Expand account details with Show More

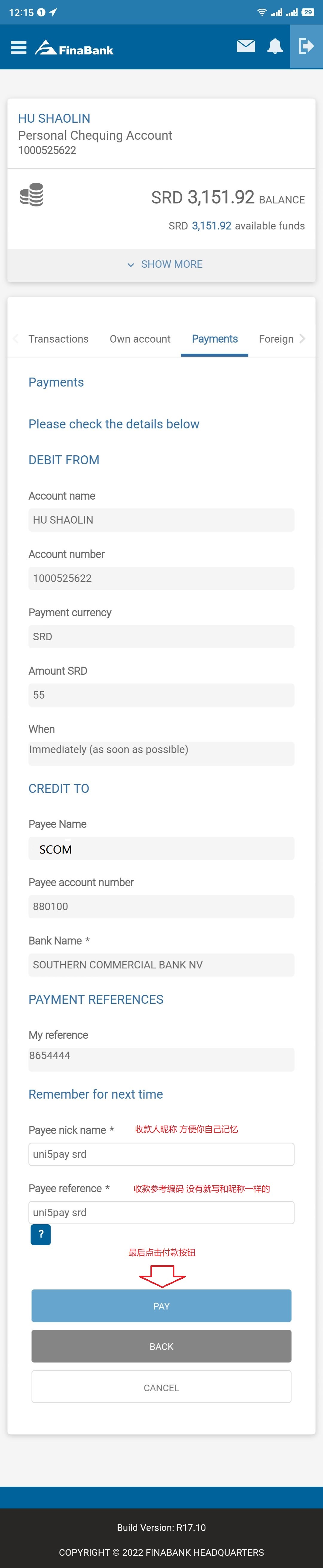(x=164, y=264)
